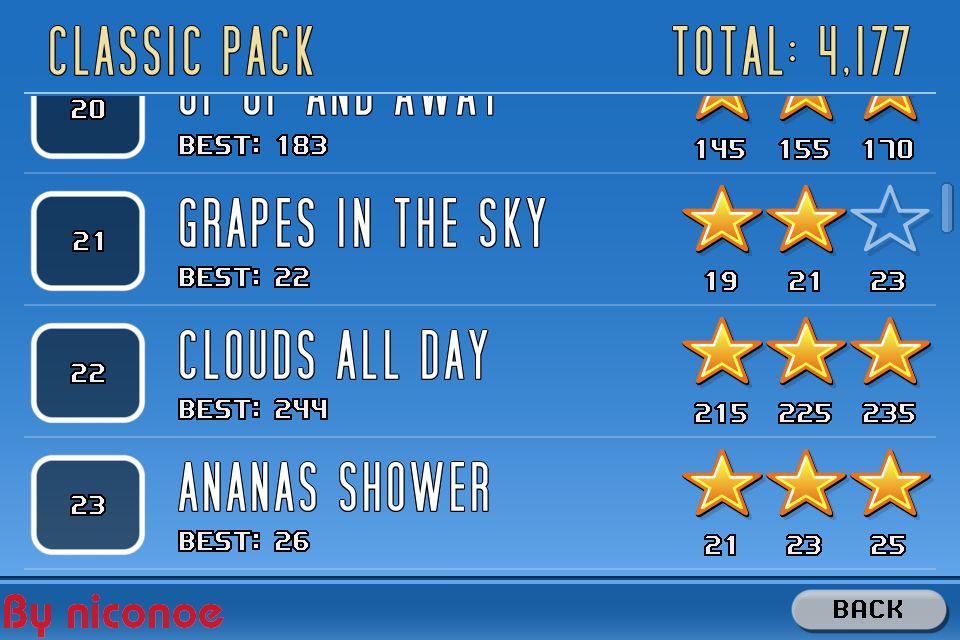Start level 23 Ananas Shower
960x640 pixels.
pyautogui.click(x=88, y=505)
